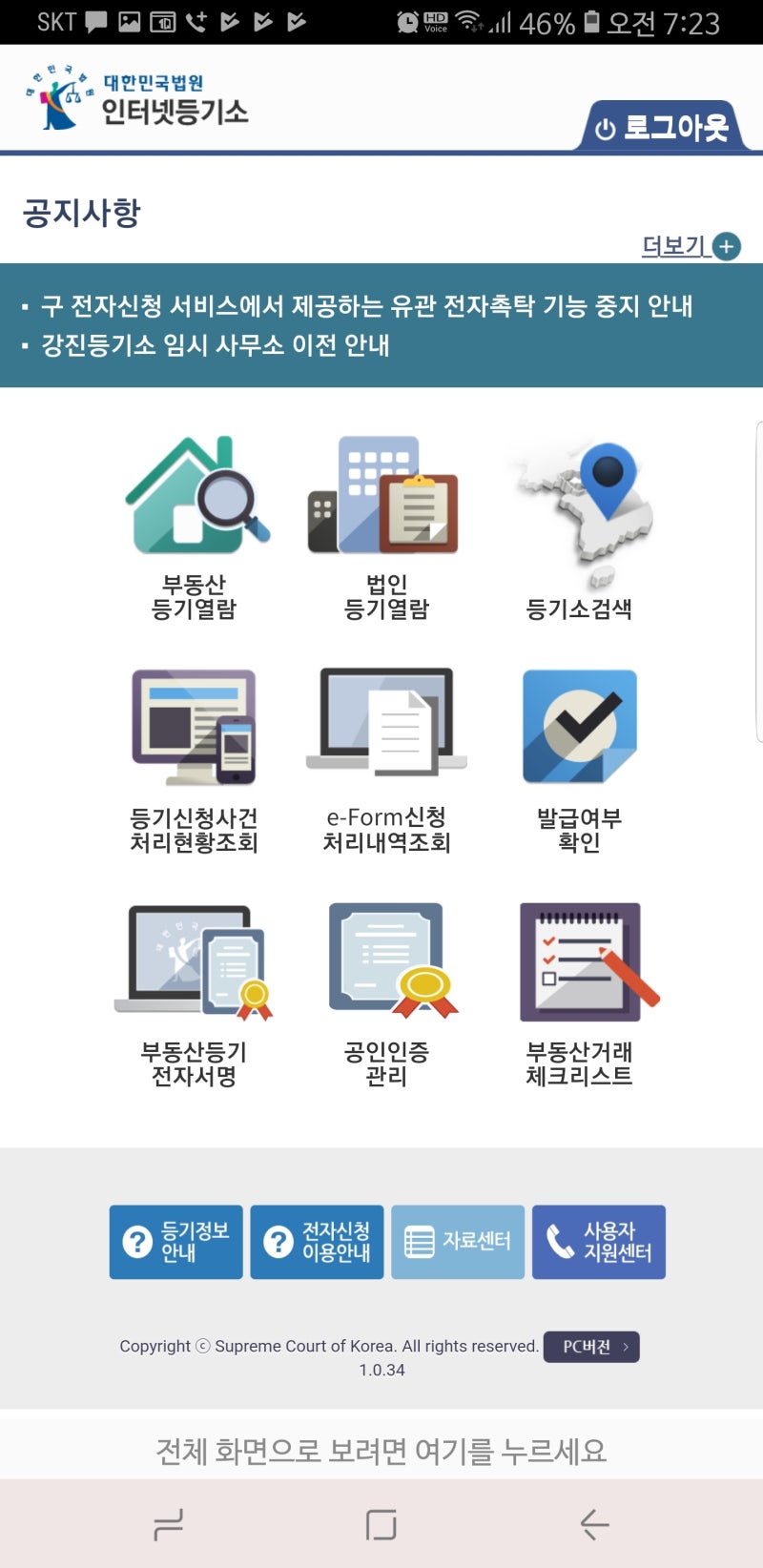Tap the 로그아웃 button
This screenshot has height=1568, width=763.
662,127
